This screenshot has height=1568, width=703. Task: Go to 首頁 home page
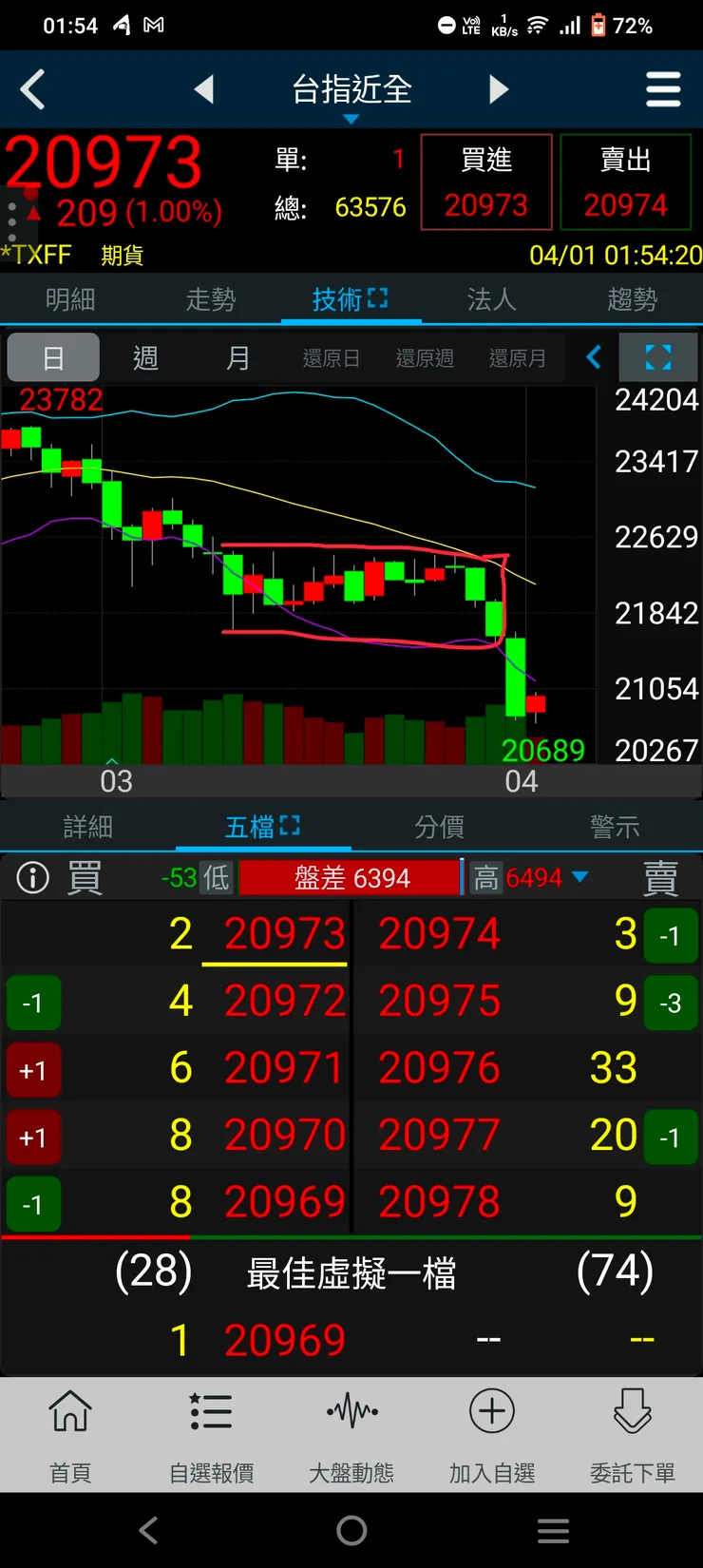coord(70,1435)
